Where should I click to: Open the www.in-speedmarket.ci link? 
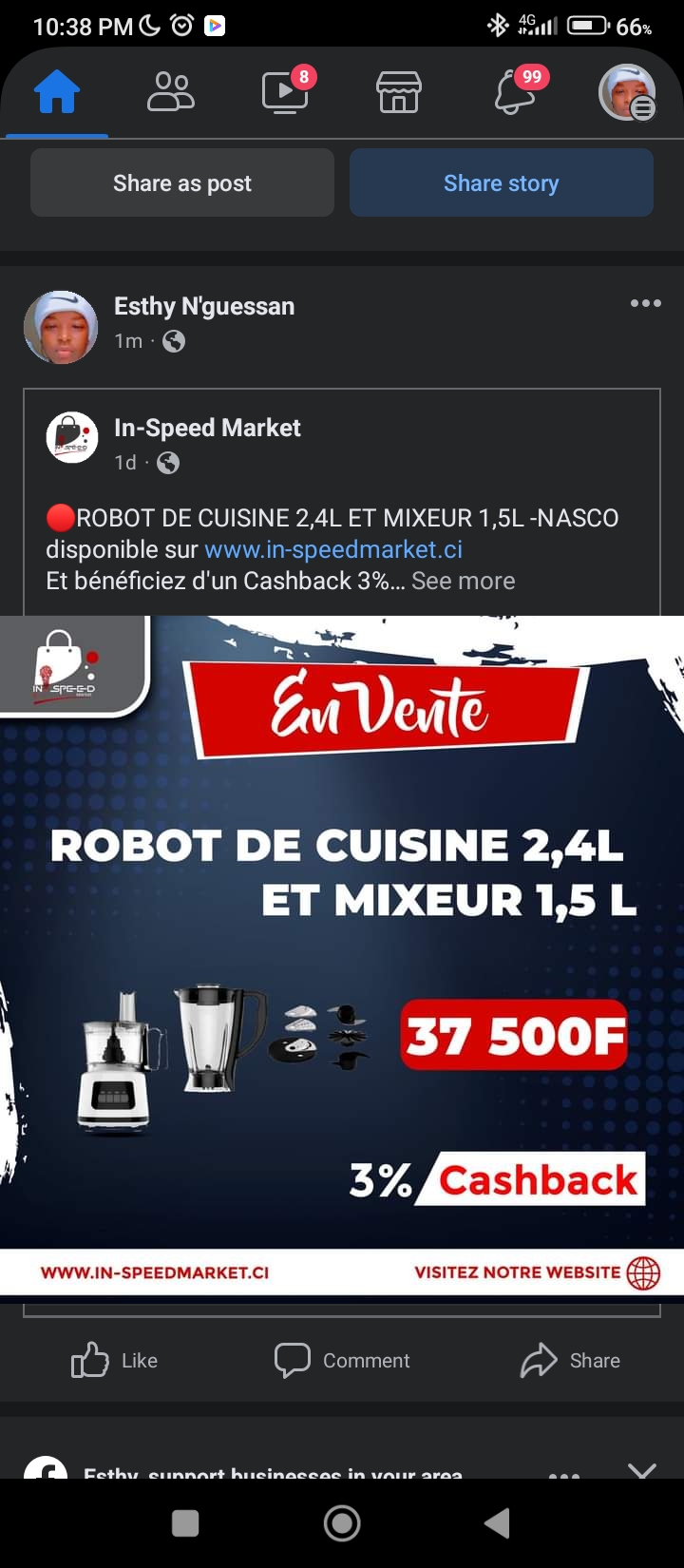[333, 549]
